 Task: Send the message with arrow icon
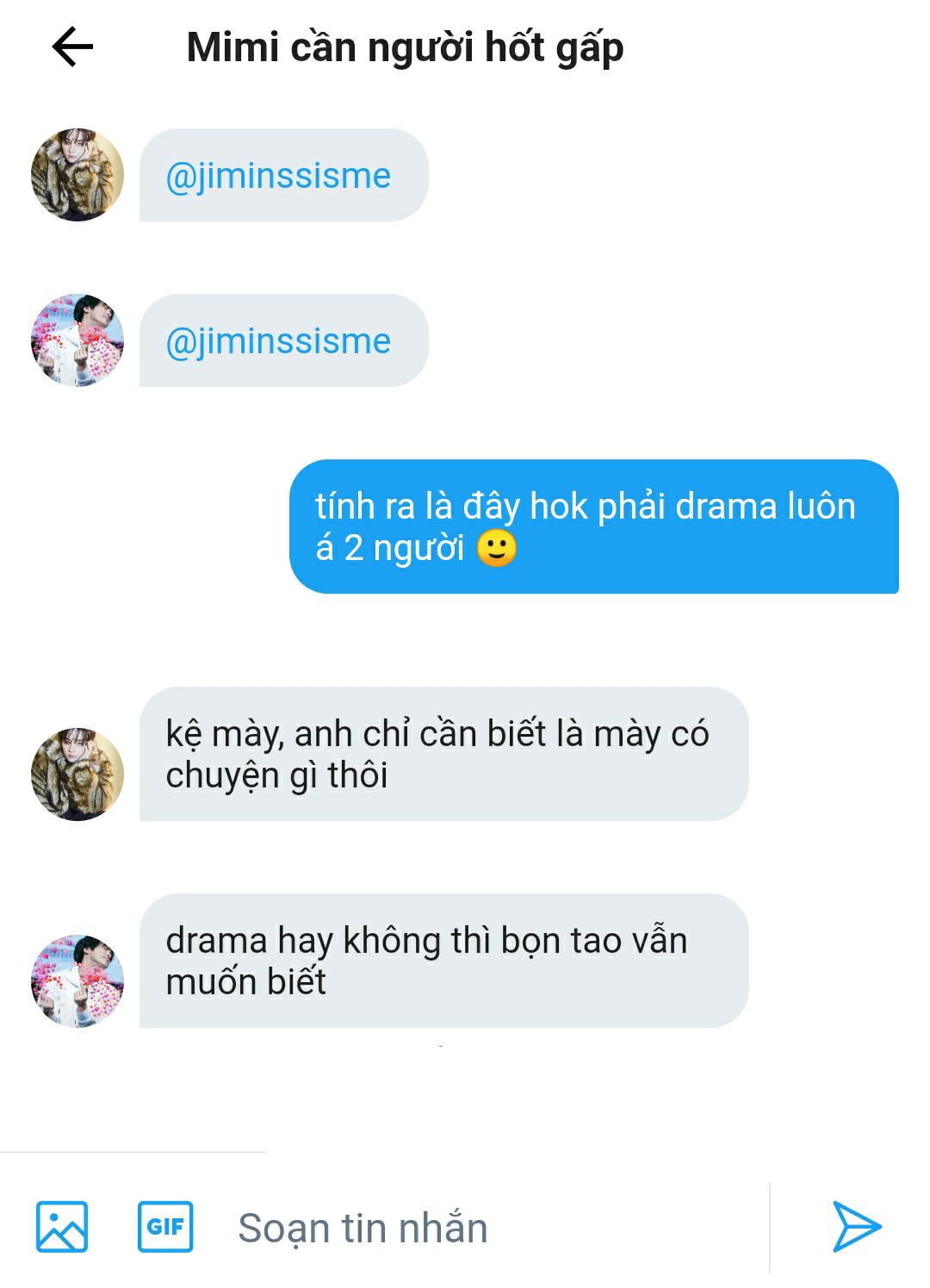click(856, 1226)
